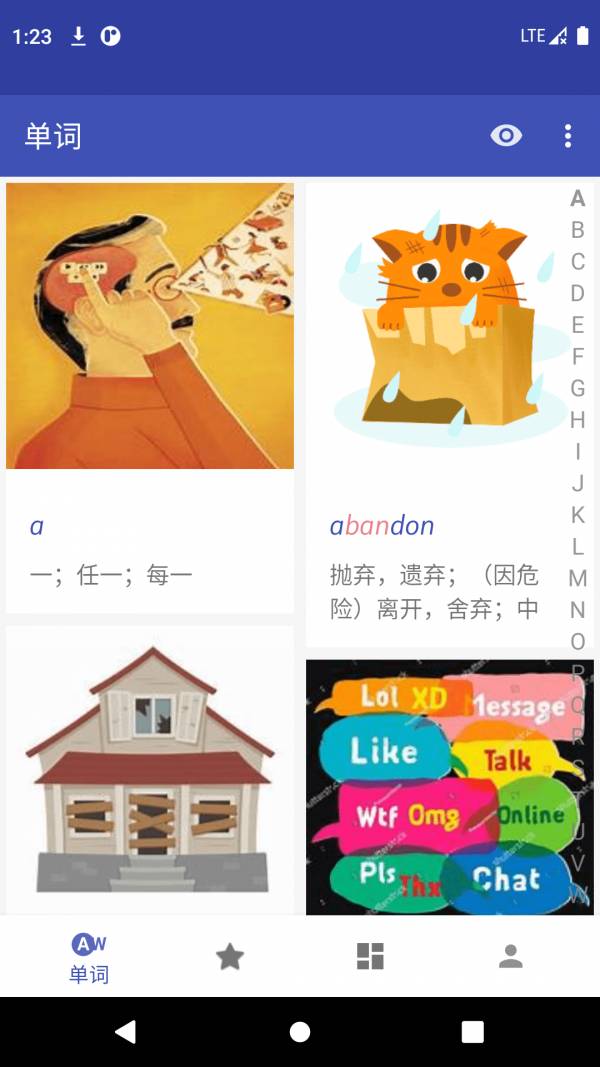Jump to letter B in the index
This screenshot has height=1067, width=600.
577,230
